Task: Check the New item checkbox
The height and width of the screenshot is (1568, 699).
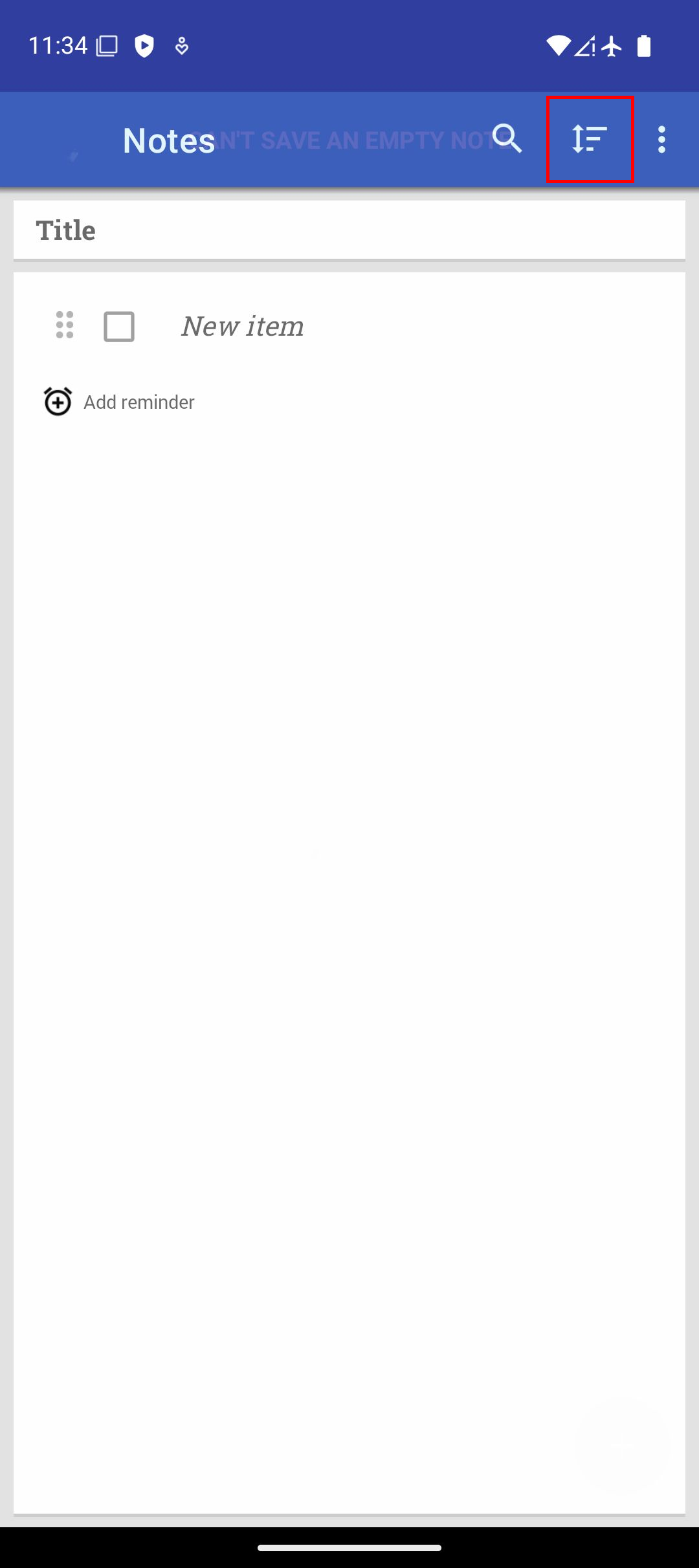Action: [119, 326]
